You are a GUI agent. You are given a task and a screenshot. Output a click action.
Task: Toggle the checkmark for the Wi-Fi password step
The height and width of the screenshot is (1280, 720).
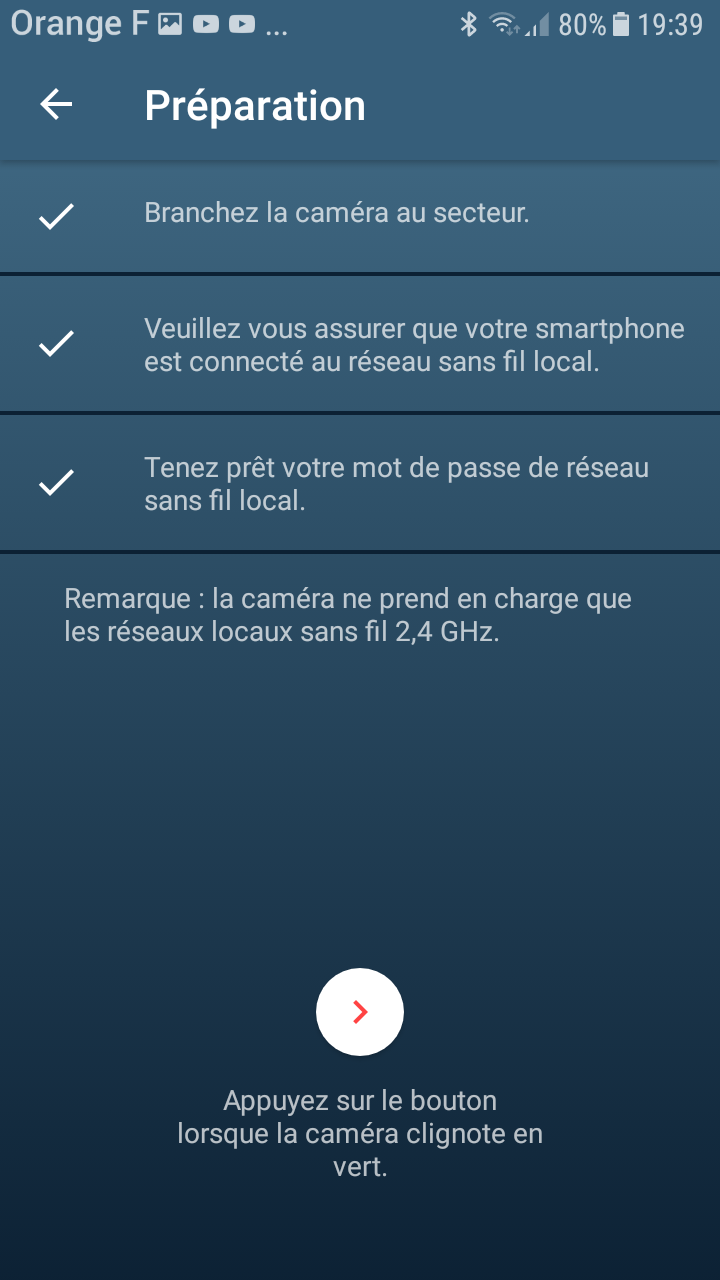click(57, 481)
